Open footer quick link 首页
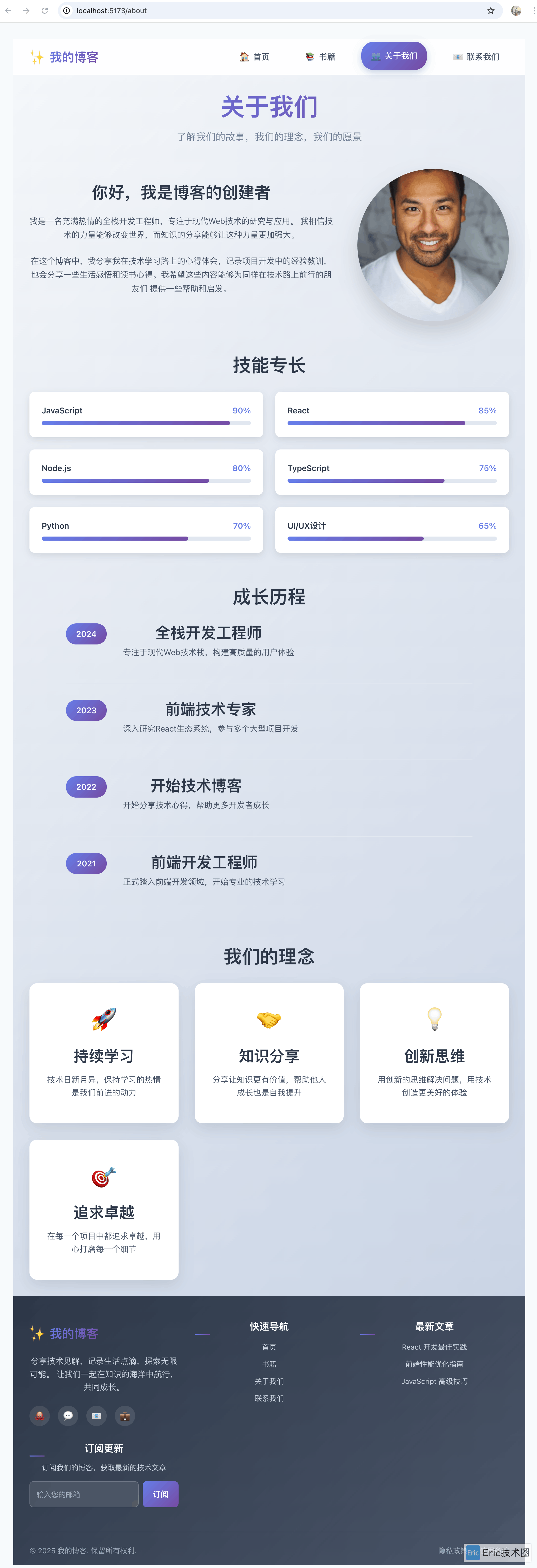Image resolution: width=537 pixels, height=1568 pixels. tap(269, 1347)
